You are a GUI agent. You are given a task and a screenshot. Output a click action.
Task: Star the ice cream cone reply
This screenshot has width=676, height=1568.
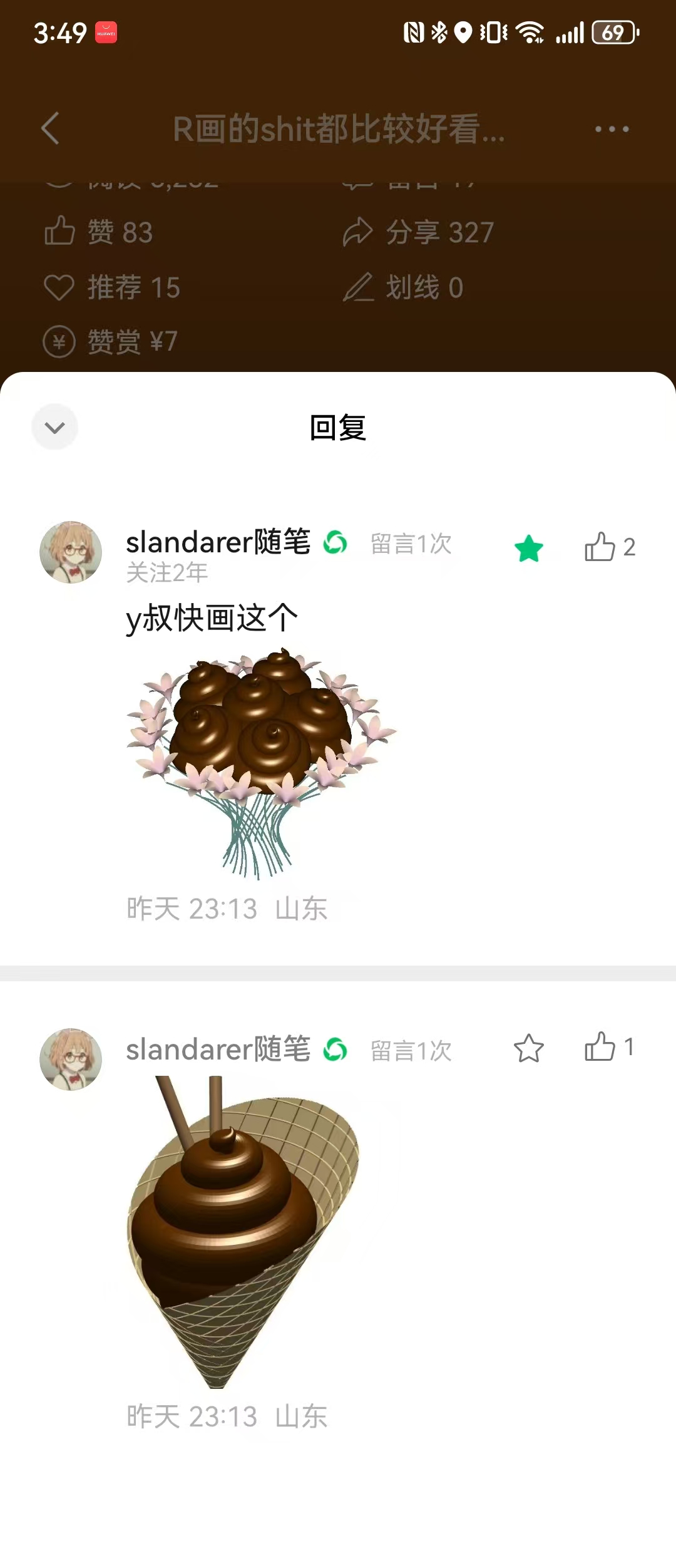[x=529, y=1048]
